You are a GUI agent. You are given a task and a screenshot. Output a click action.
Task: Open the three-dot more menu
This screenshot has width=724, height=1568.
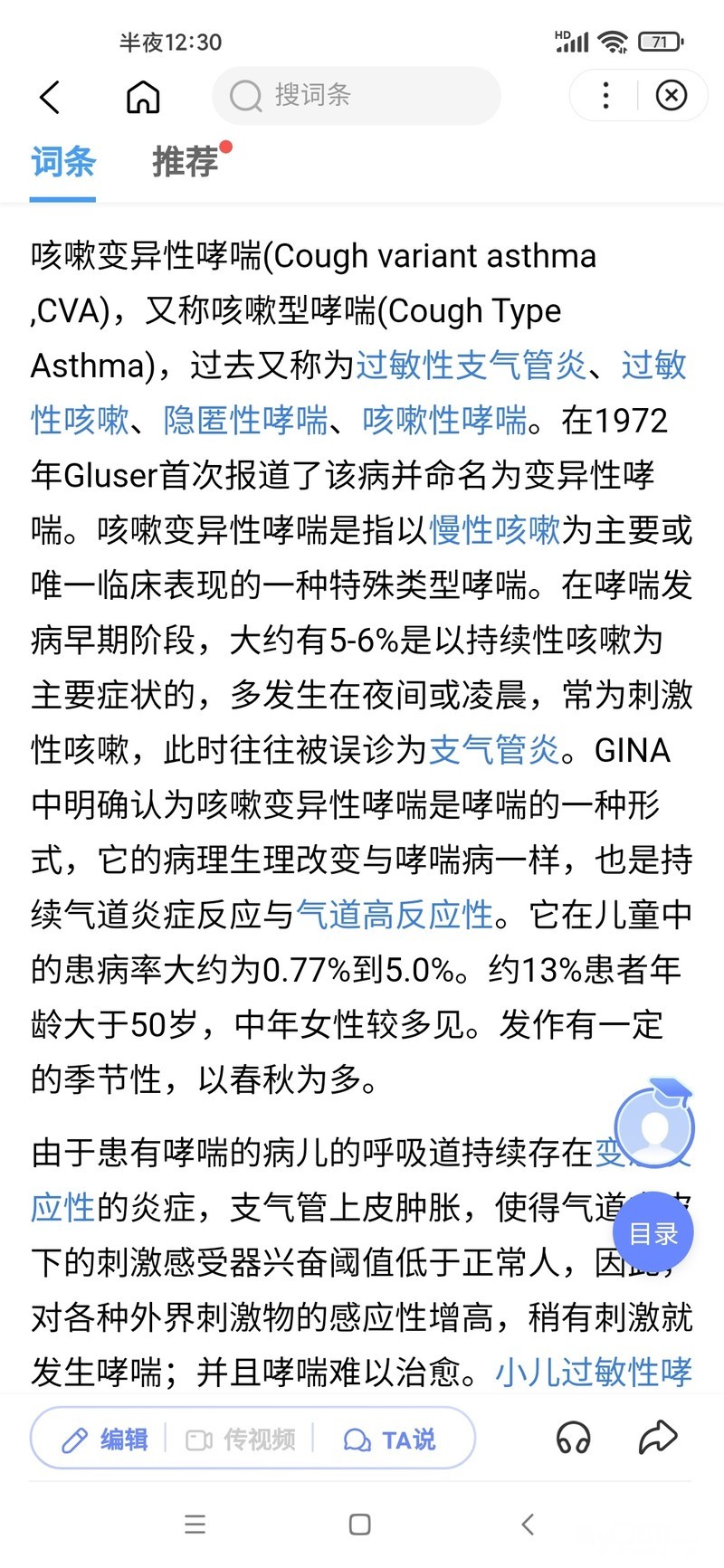(605, 96)
